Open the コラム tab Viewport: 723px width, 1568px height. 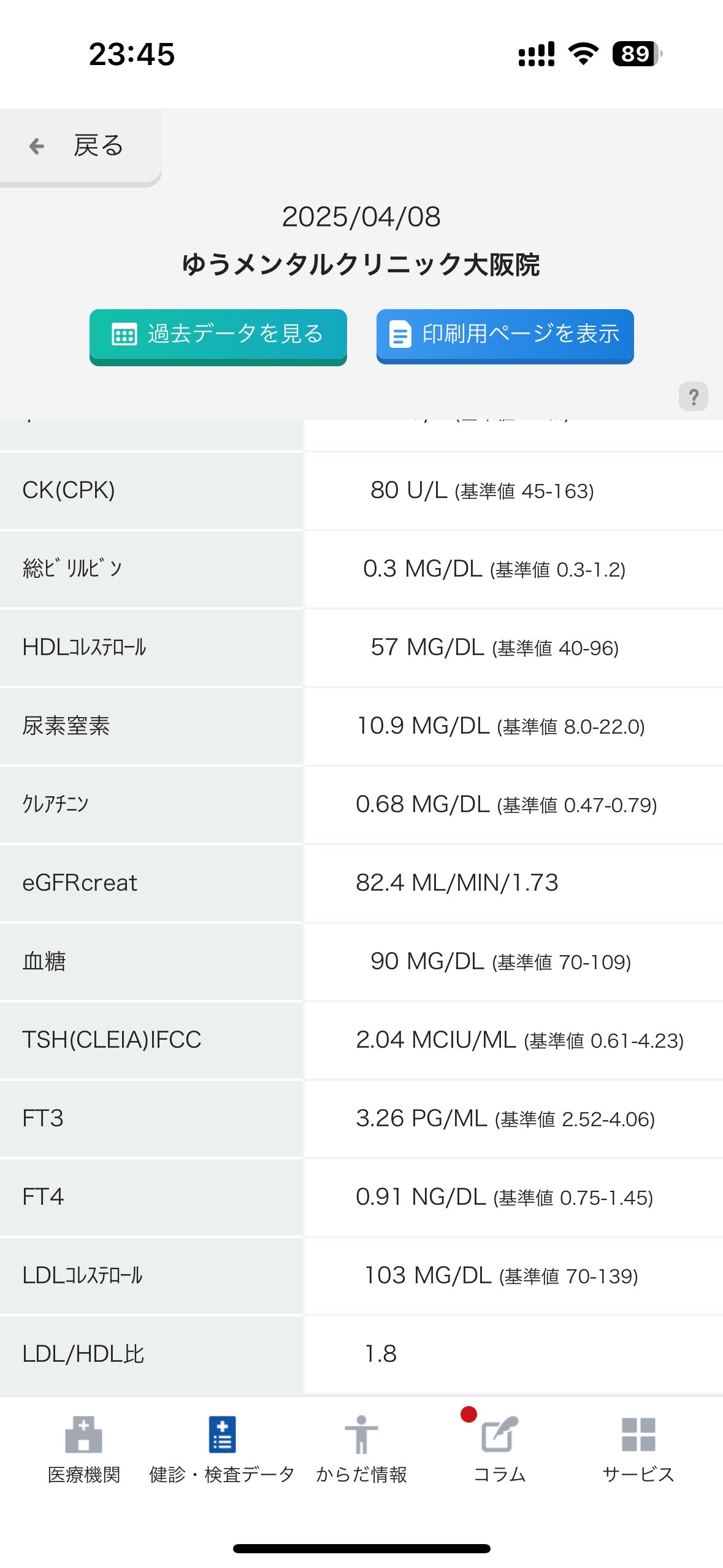500,1450
